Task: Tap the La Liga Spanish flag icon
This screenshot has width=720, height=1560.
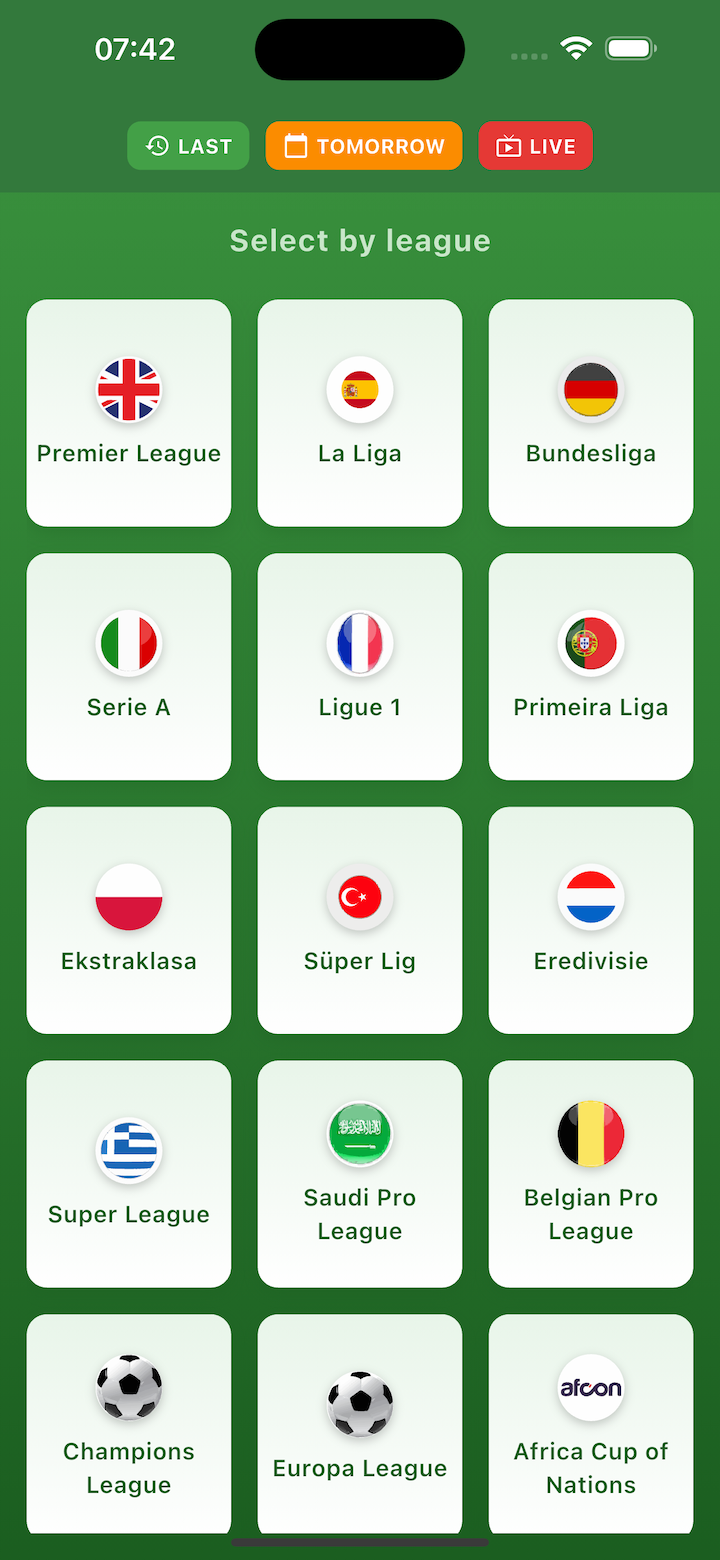Action: coord(360,390)
